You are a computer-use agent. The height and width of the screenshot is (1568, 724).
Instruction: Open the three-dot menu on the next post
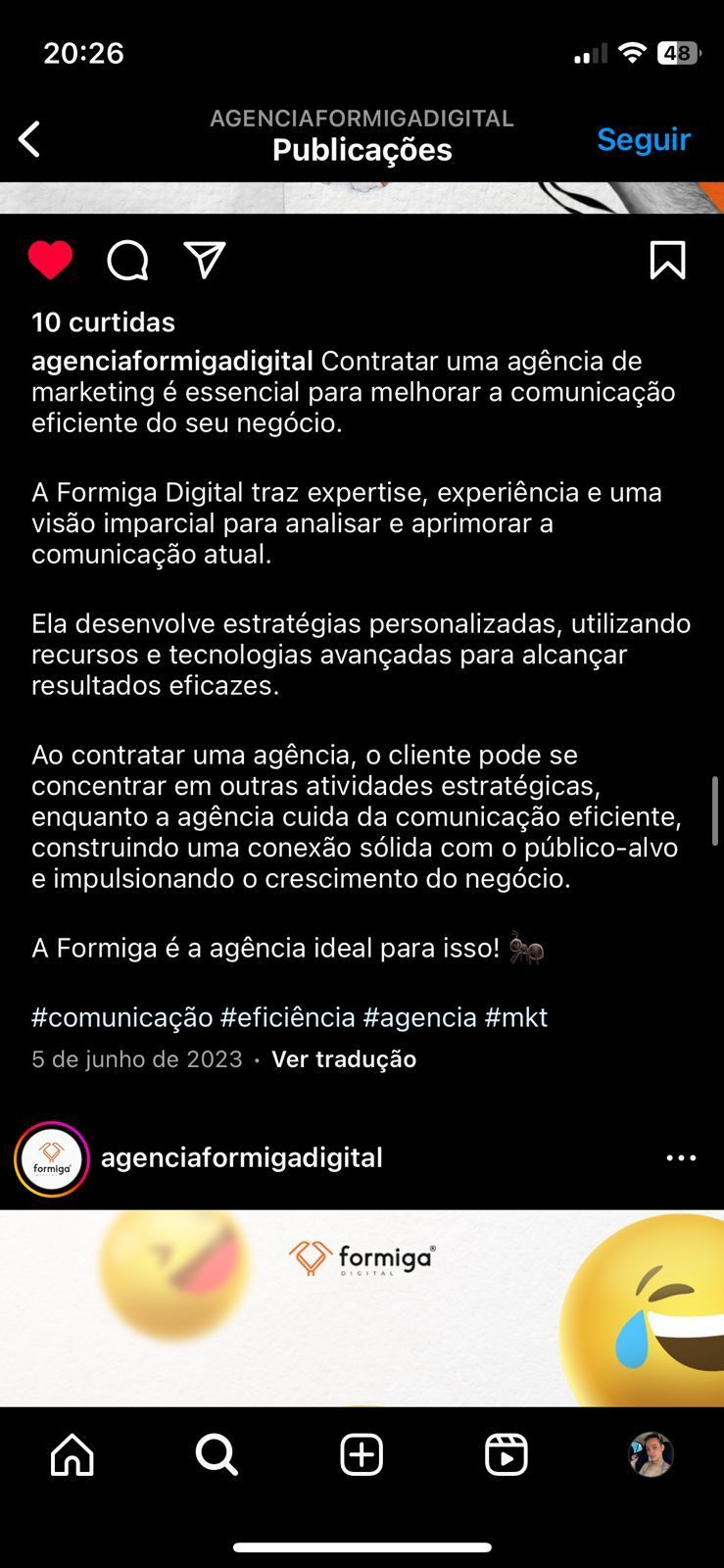click(681, 1158)
